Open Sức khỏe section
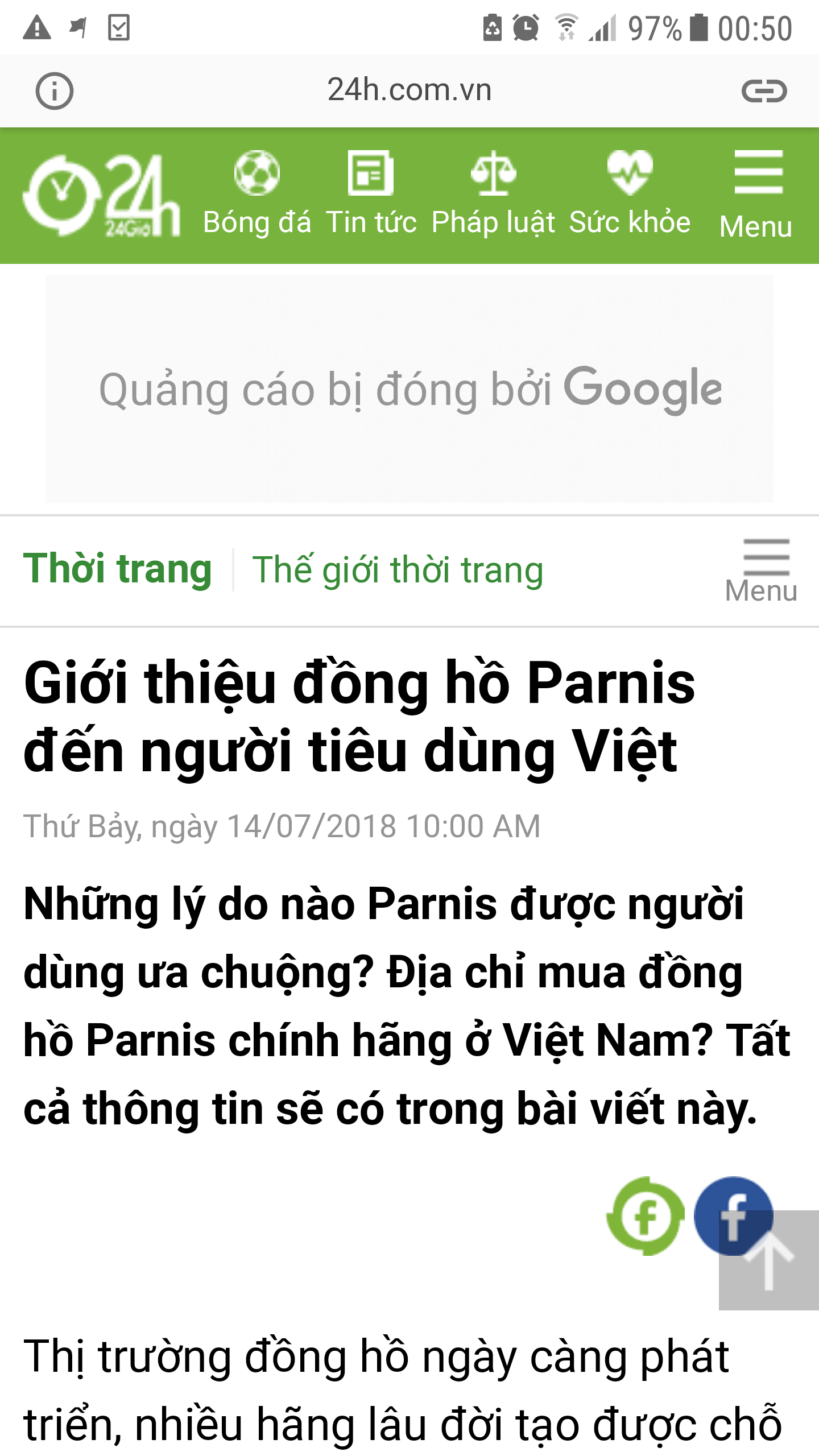Screen dimensions: 819x1456 (x=630, y=193)
